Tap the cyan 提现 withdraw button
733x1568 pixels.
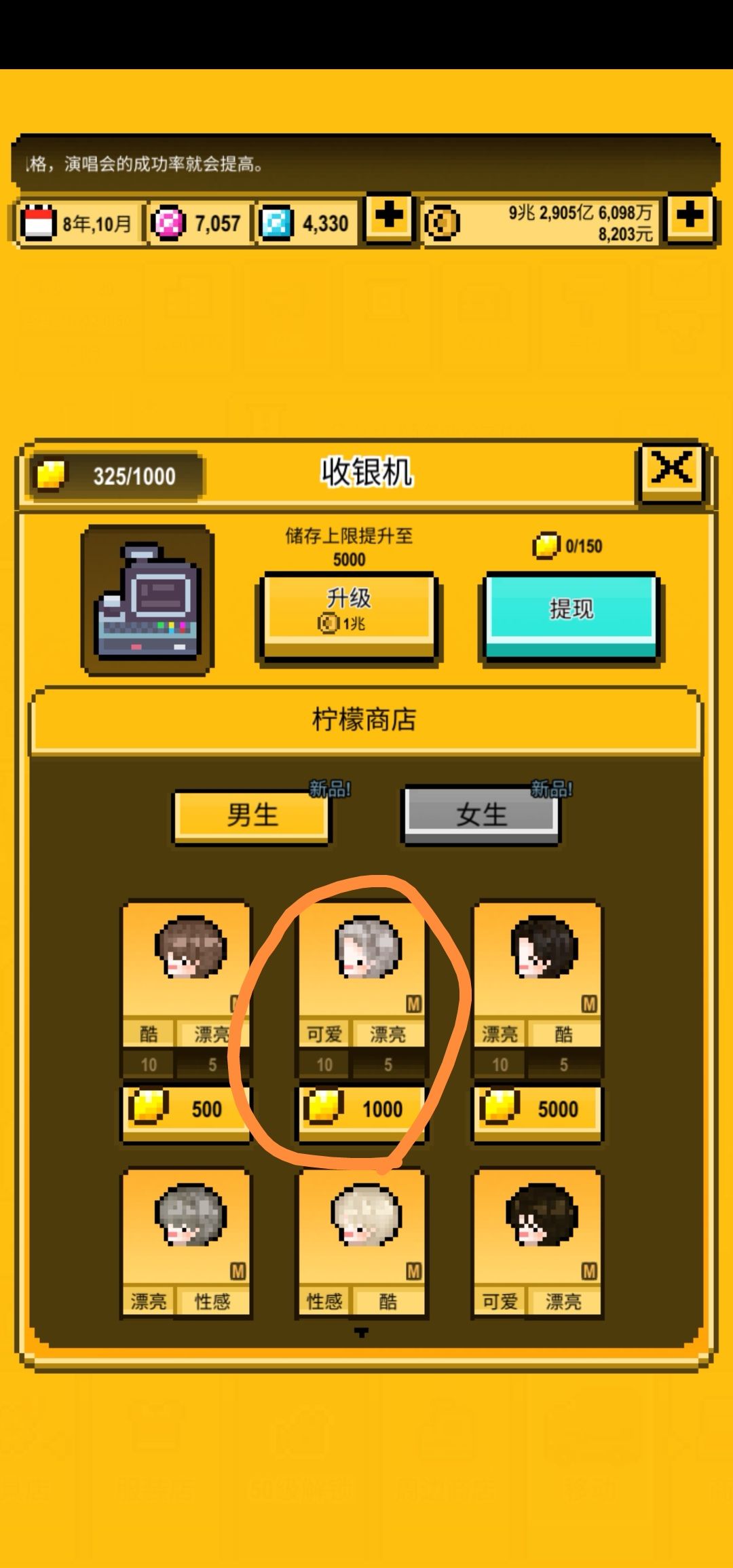[571, 616]
